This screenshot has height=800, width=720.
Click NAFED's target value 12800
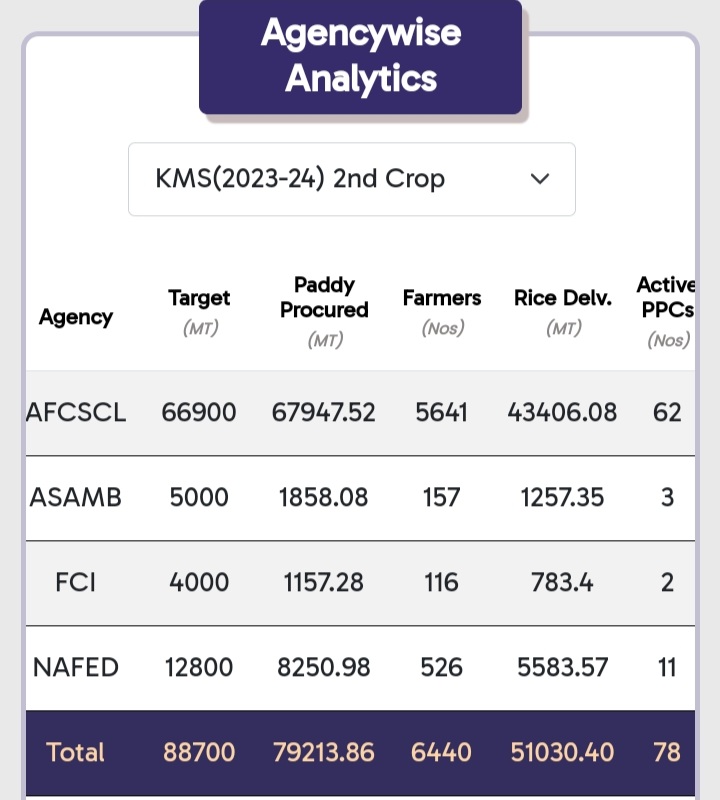(x=199, y=667)
